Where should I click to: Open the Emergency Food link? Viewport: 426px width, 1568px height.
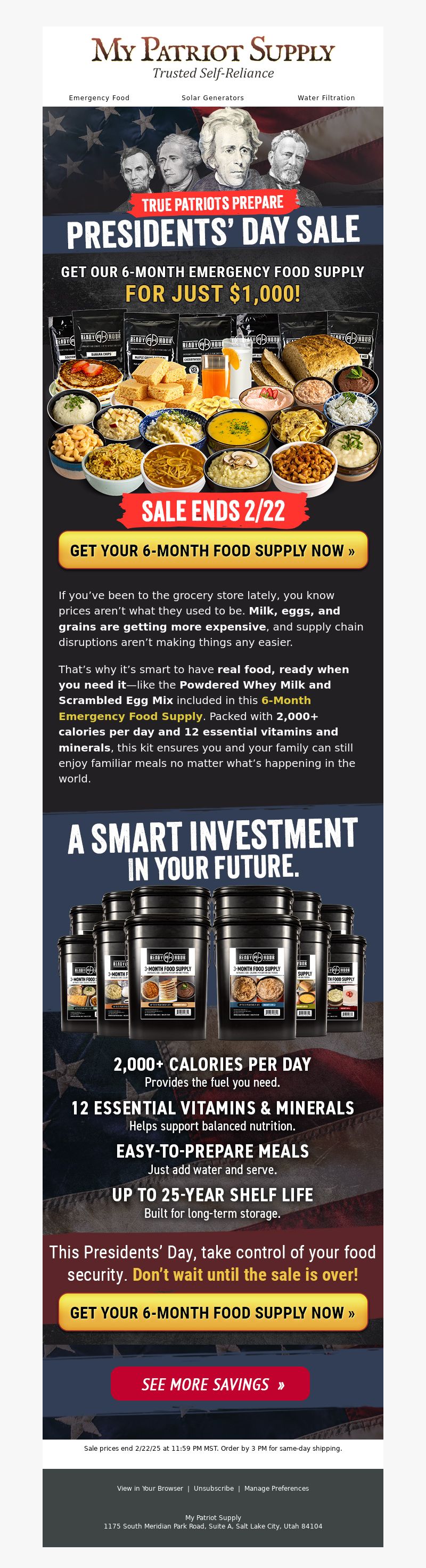99,98
